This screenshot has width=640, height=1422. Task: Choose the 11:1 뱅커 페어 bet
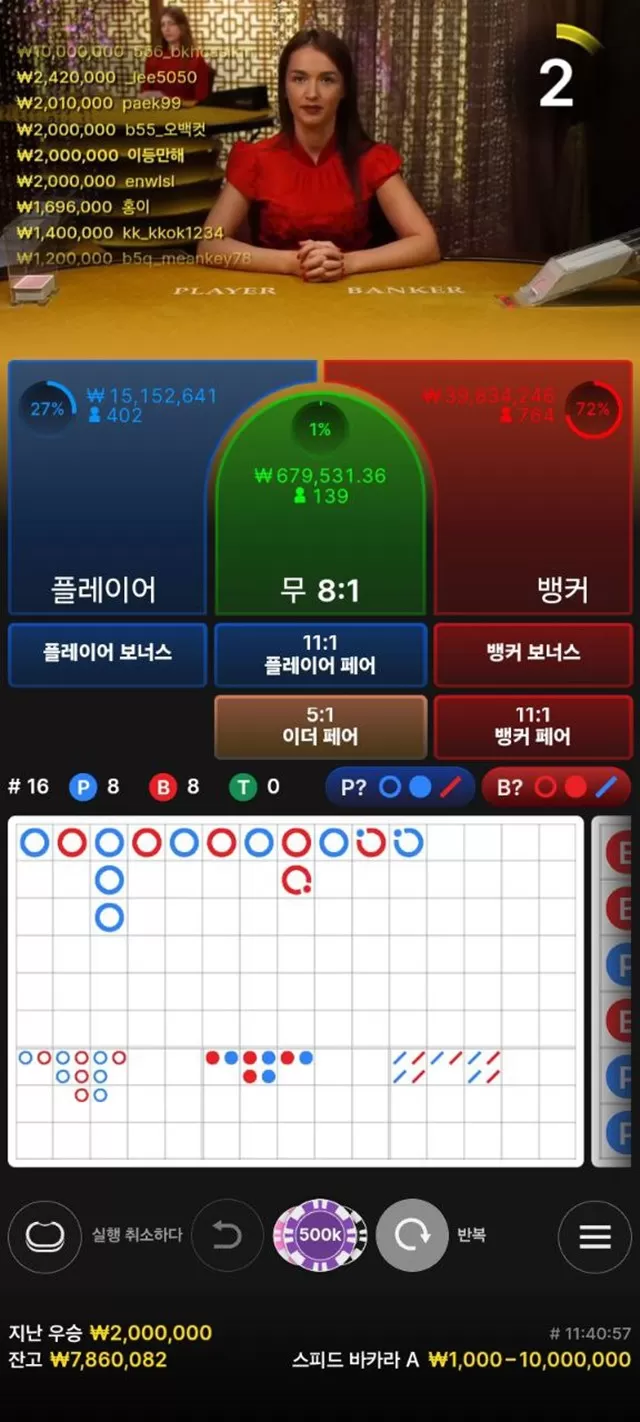click(533, 727)
